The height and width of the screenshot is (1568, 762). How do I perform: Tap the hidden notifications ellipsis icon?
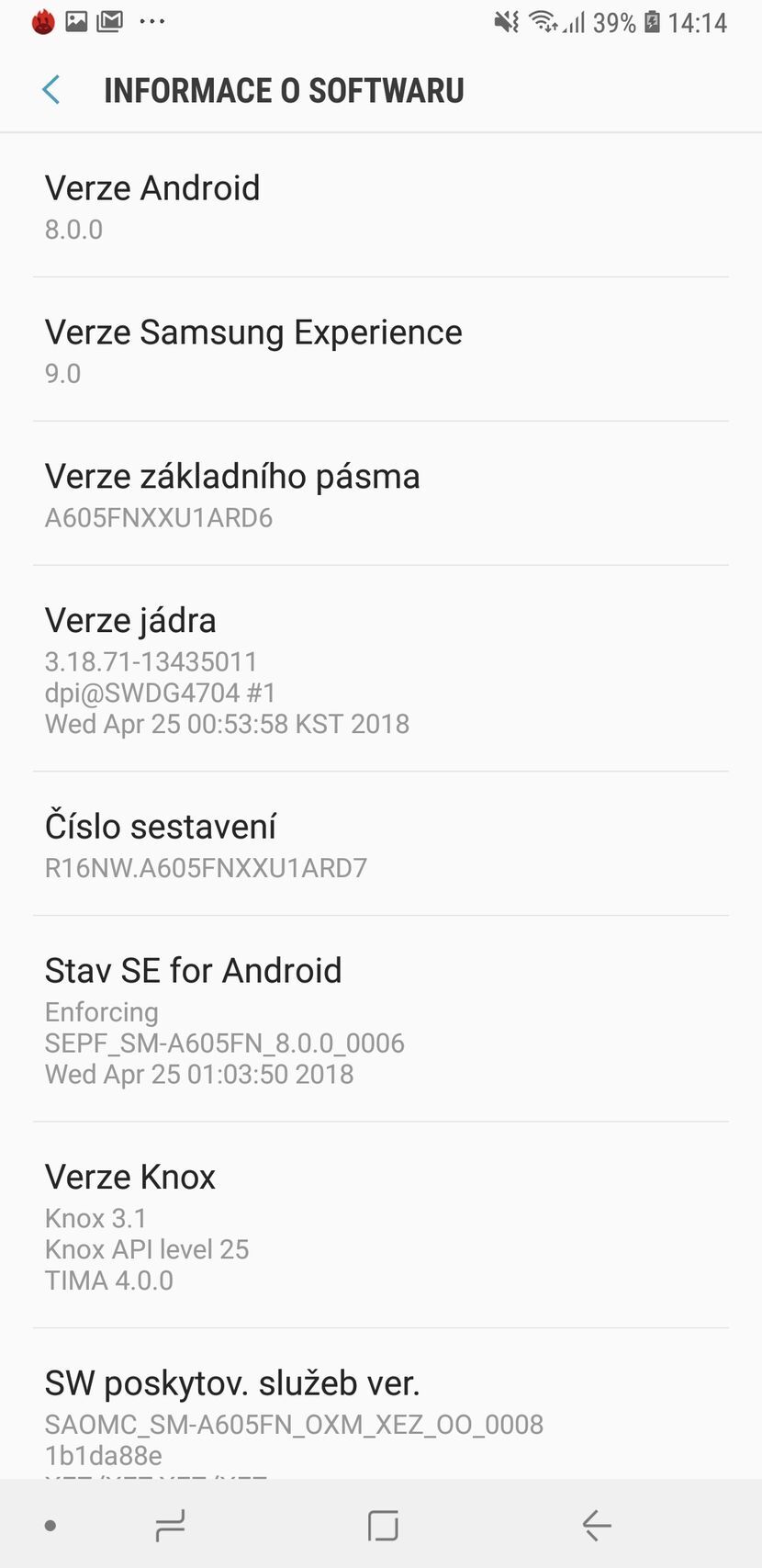pyautogui.click(x=152, y=22)
